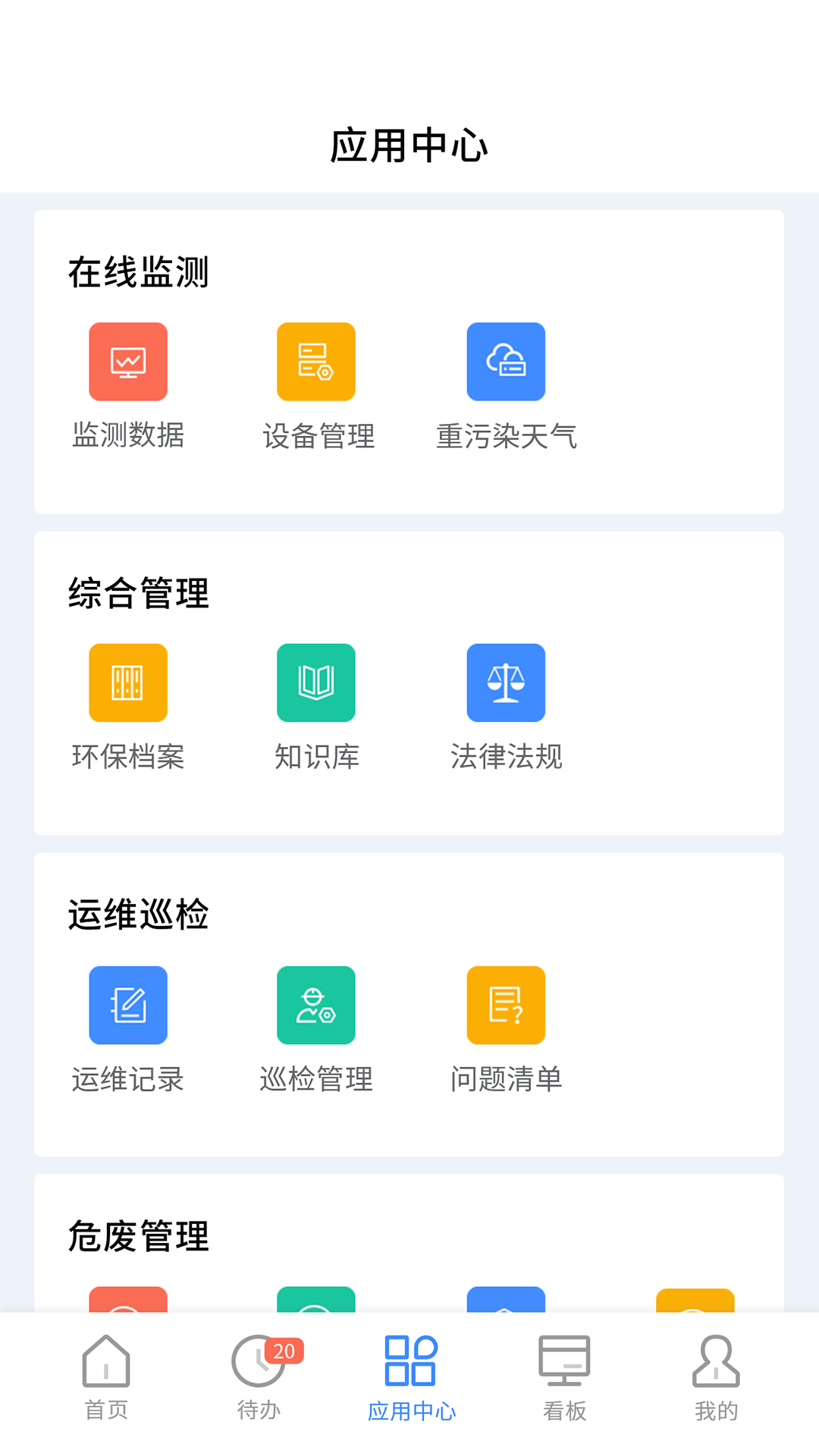
Task: Switch to the 首页 home tab
Action: (x=106, y=1378)
